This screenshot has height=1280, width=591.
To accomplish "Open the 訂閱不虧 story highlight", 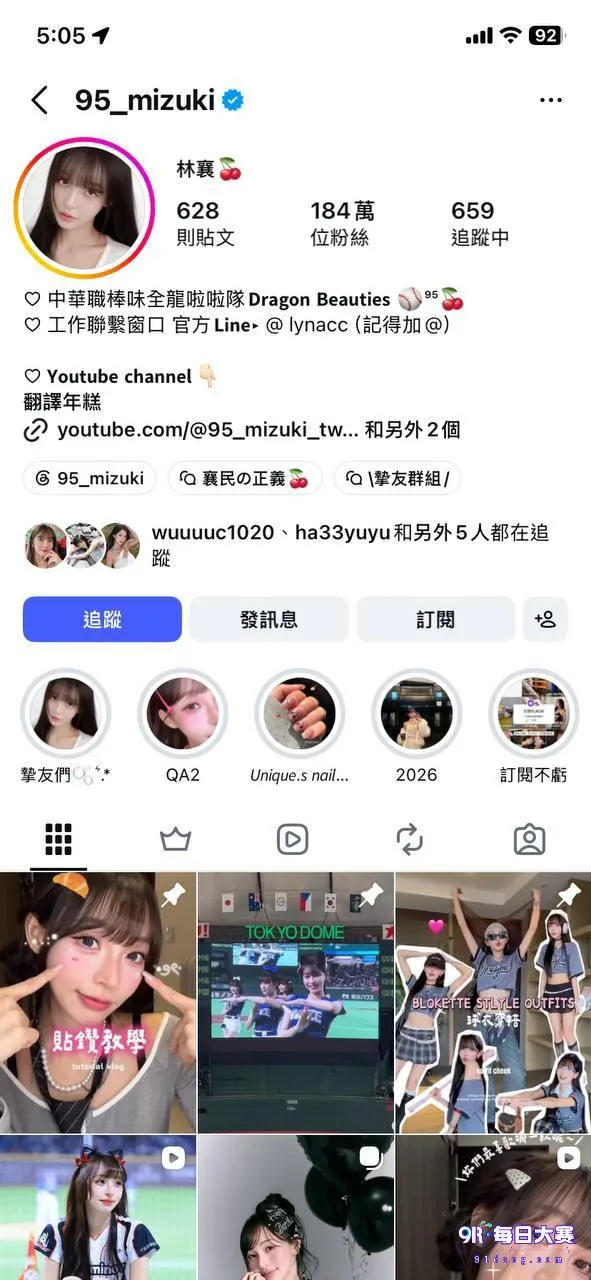I will tap(534, 726).
